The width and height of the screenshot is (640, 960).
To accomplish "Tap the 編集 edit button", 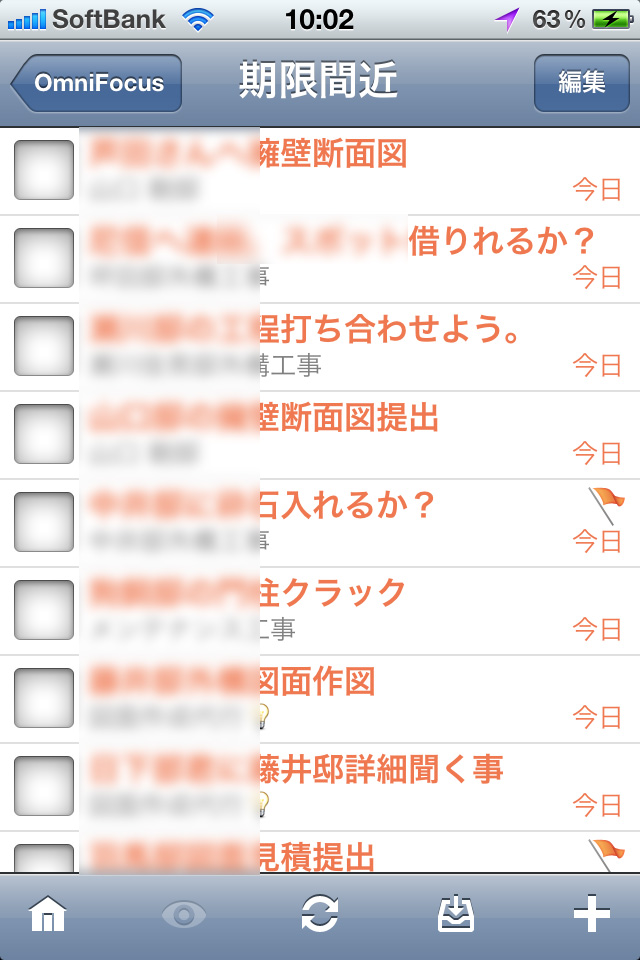I will (x=581, y=82).
